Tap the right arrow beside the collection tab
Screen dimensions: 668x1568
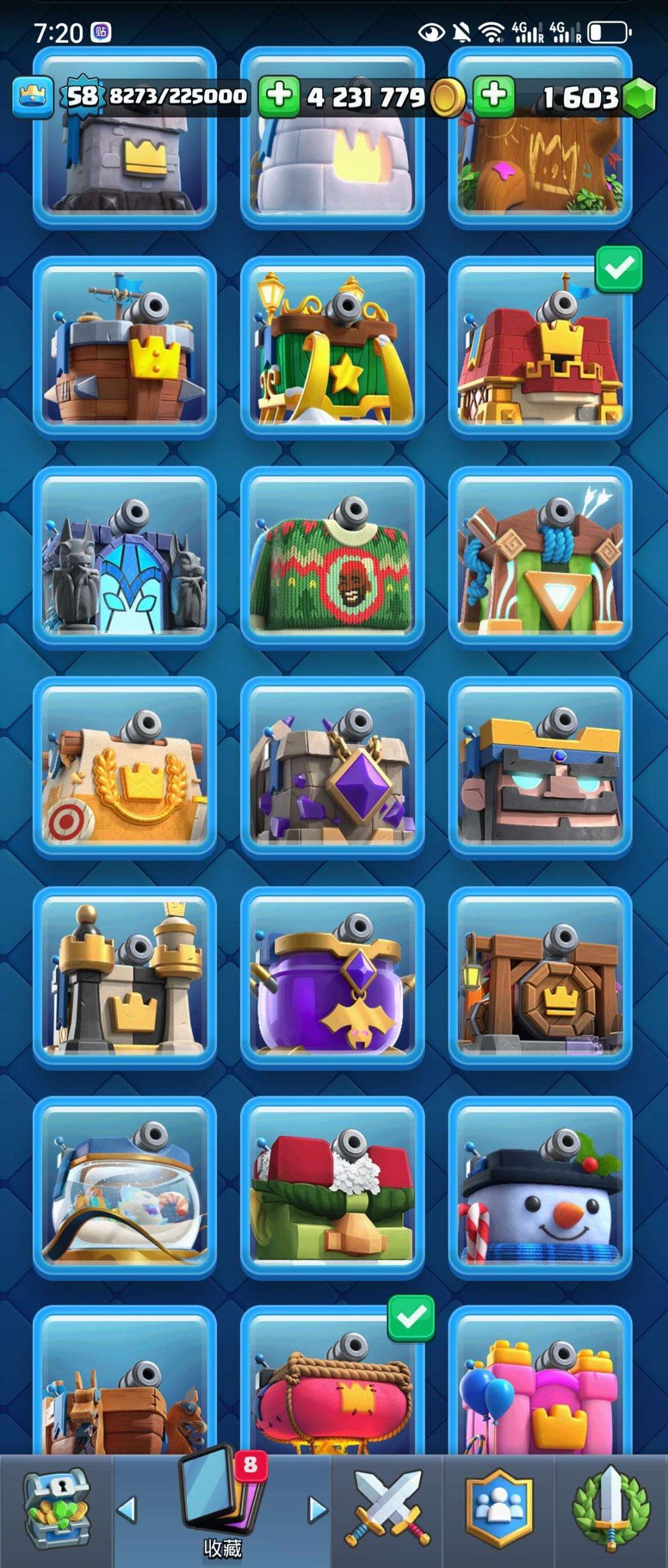317,1510
